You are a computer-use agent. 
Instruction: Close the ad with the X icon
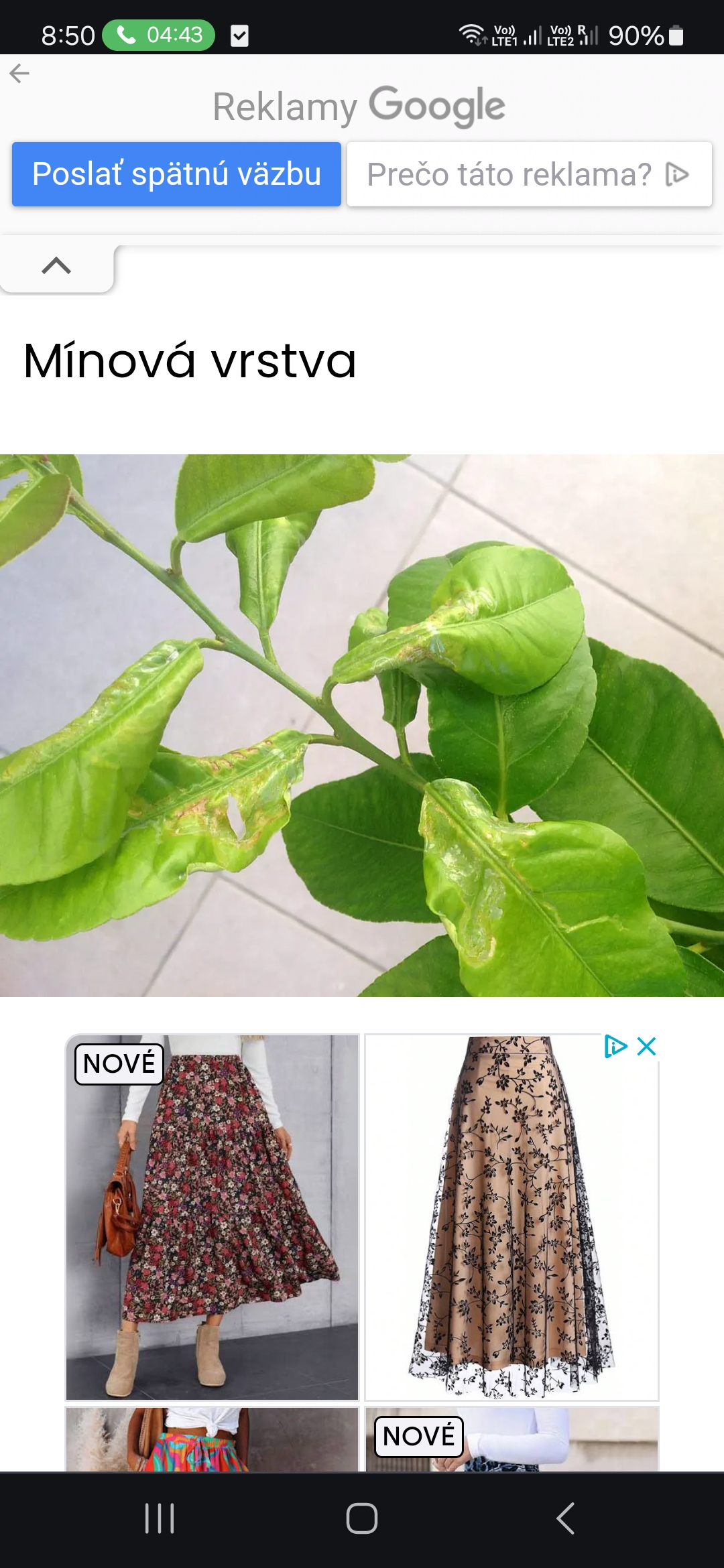(646, 1047)
